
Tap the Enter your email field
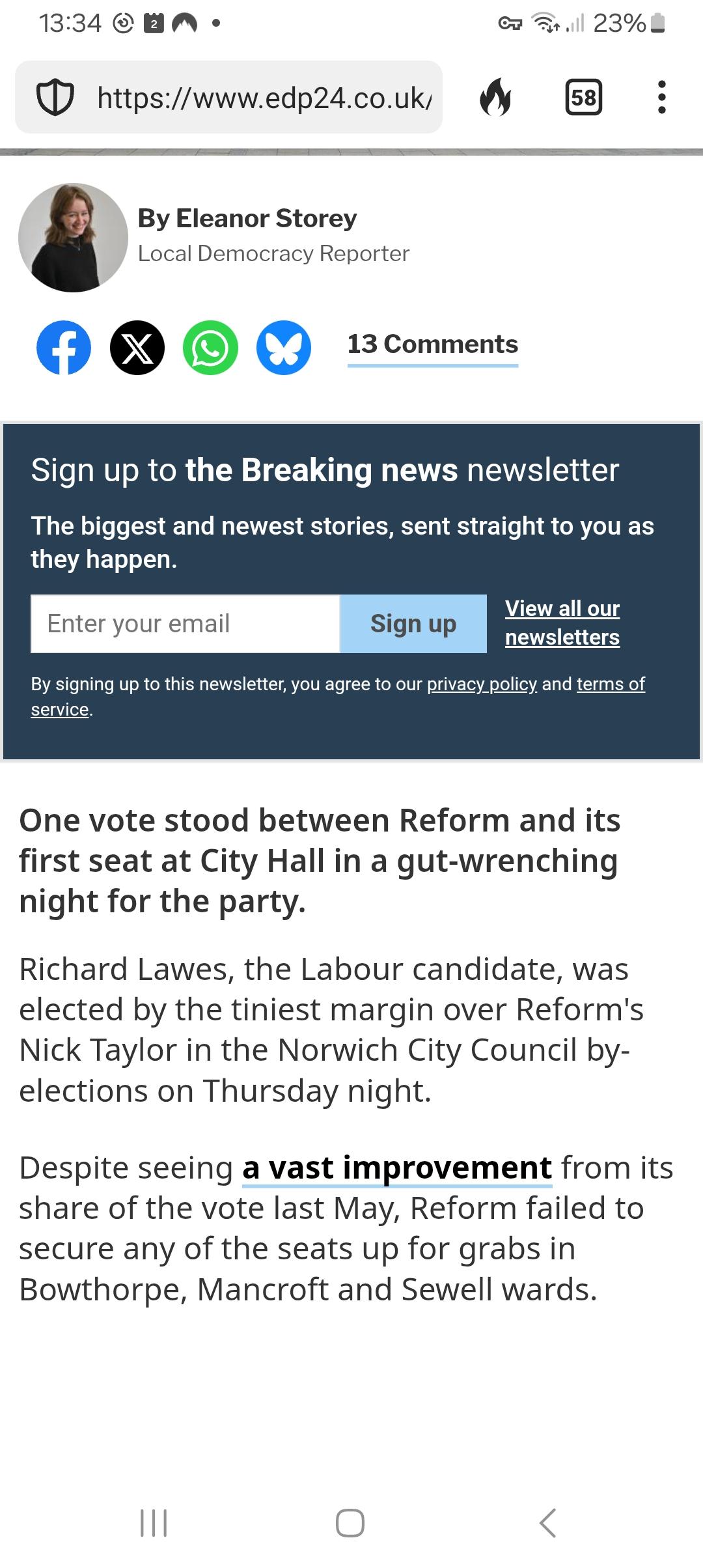186,624
